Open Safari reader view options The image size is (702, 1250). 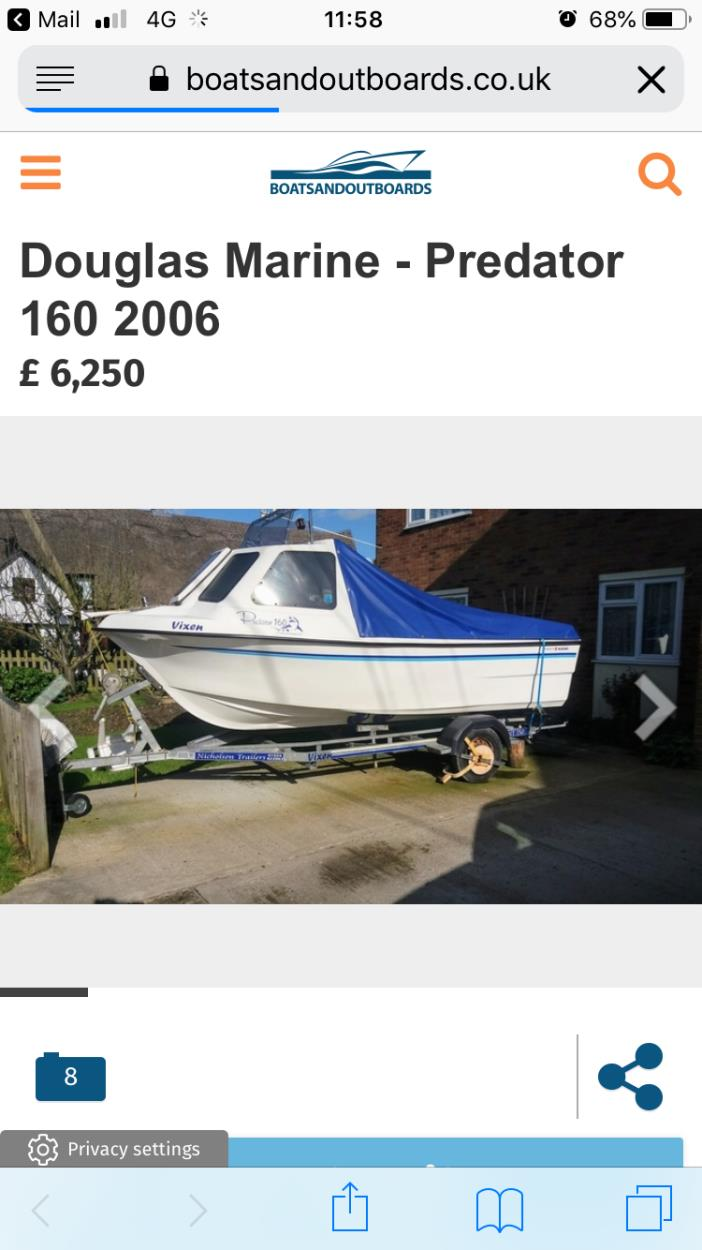(55, 79)
